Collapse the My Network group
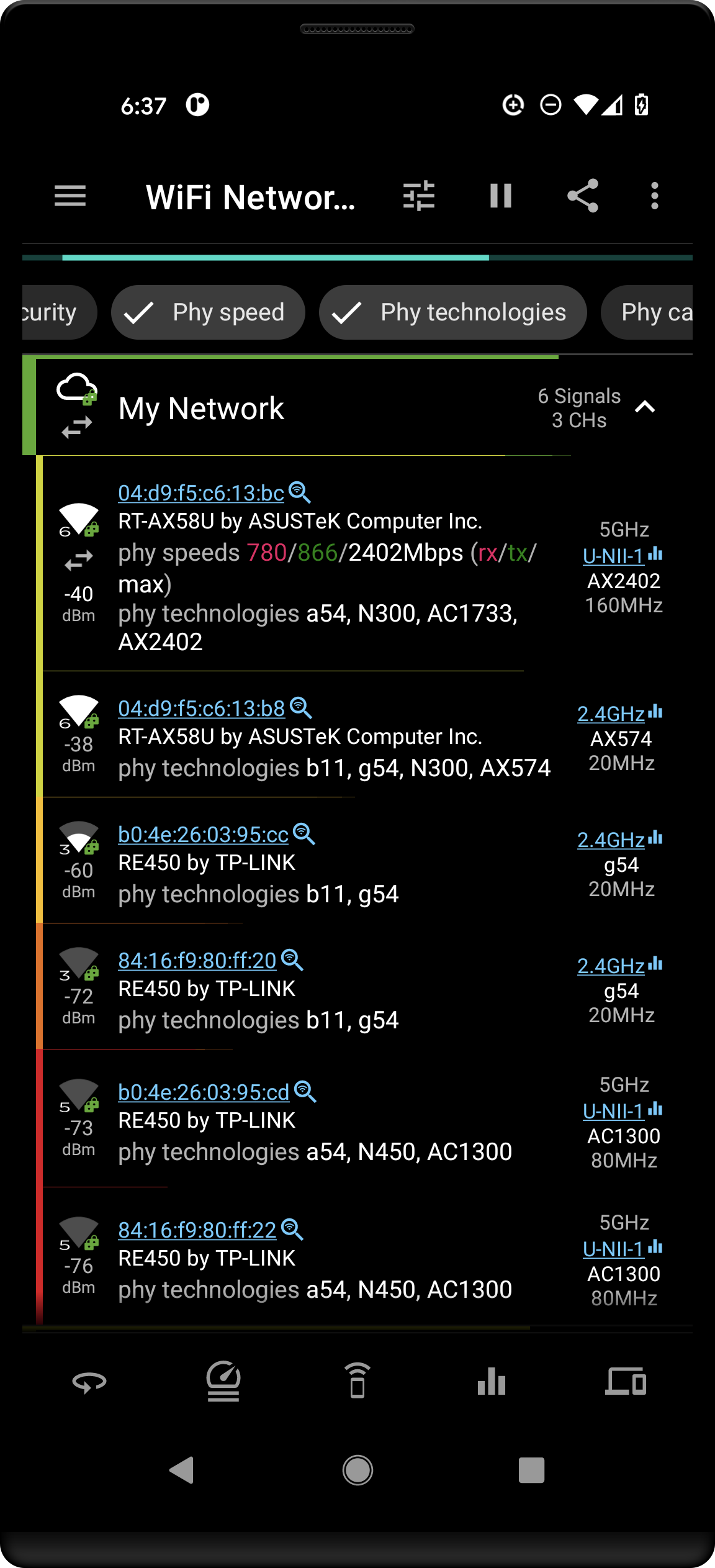Viewport: 715px width, 1568px height. pos(645,407)
